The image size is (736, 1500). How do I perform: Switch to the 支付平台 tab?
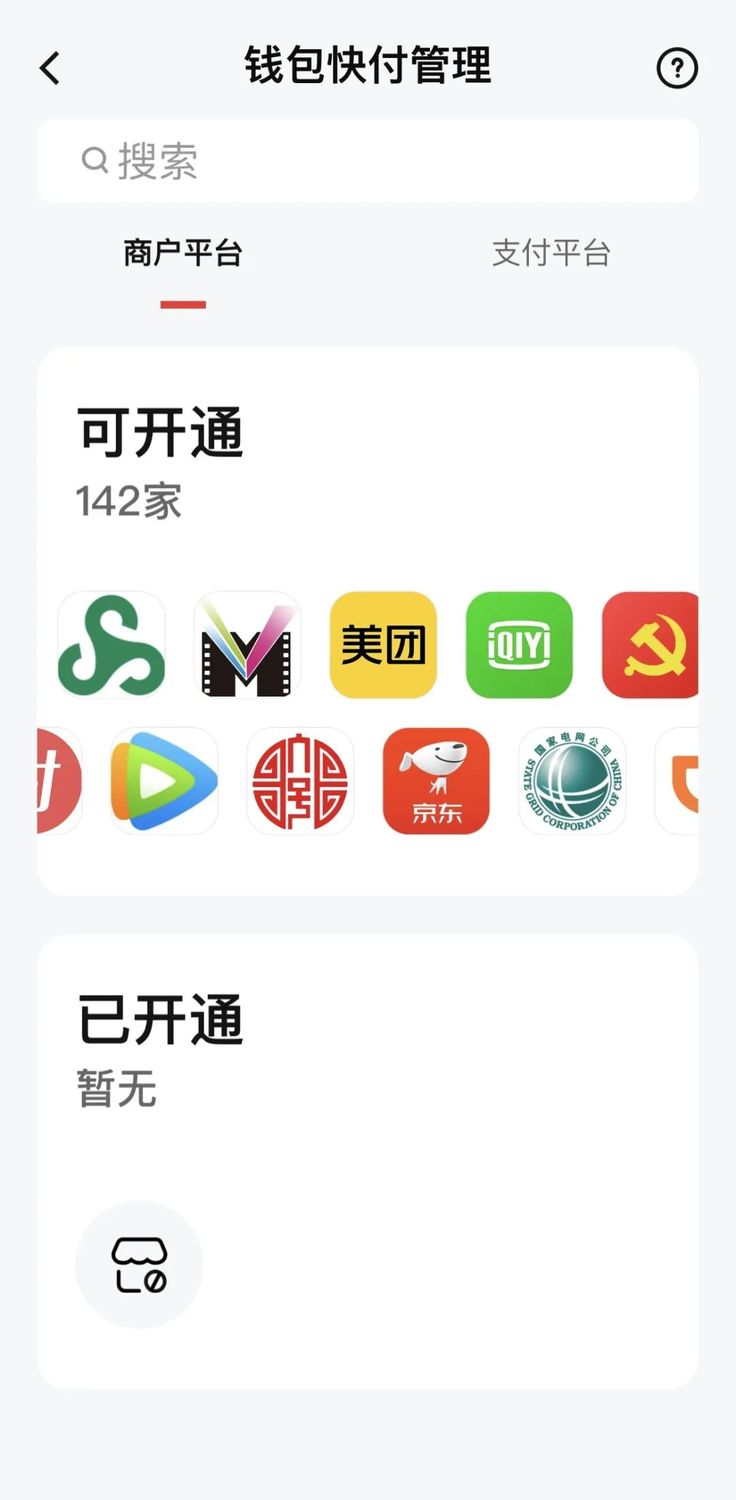[x=551, y=254]
